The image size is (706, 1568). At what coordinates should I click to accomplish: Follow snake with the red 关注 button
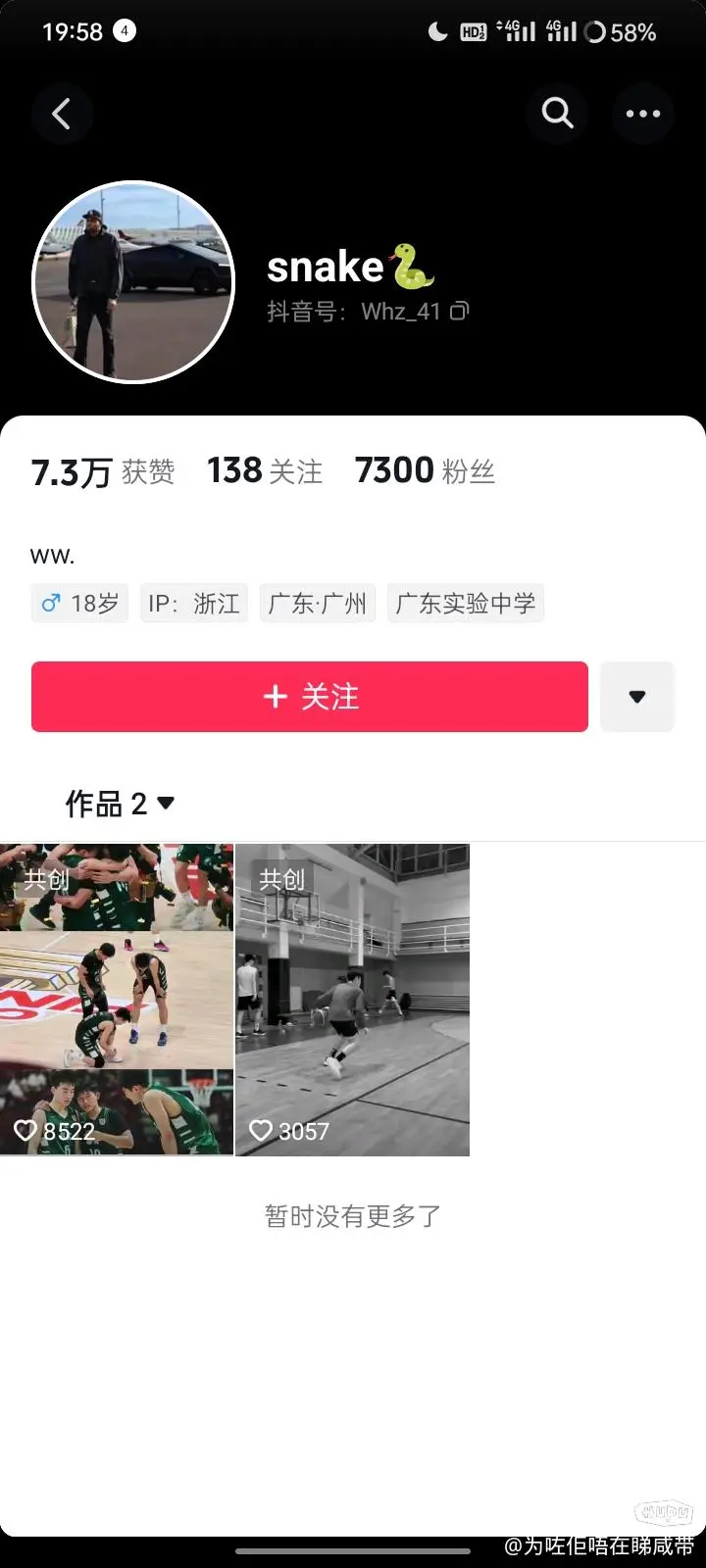(310, 697)
